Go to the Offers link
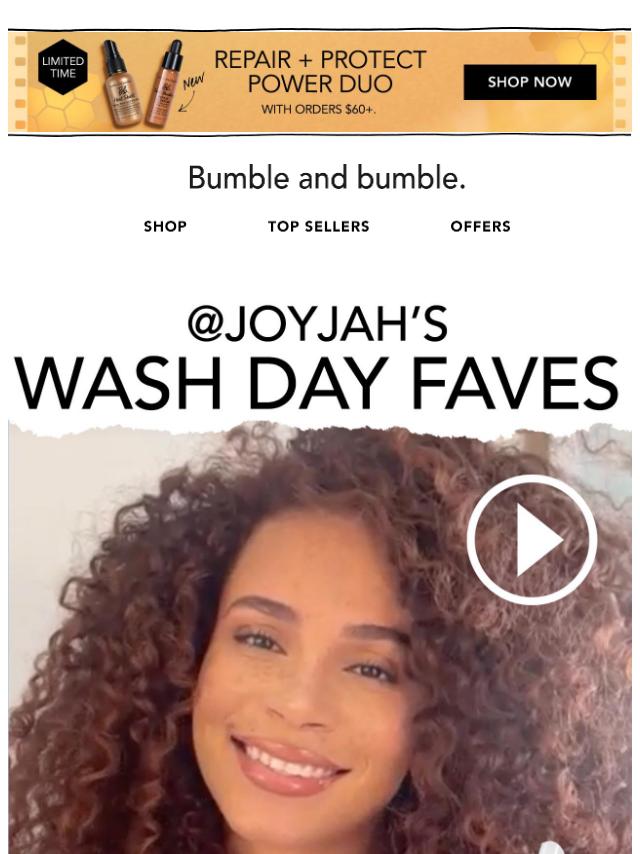The width and height of the screenshot is (640, 854). coord(480,226)
